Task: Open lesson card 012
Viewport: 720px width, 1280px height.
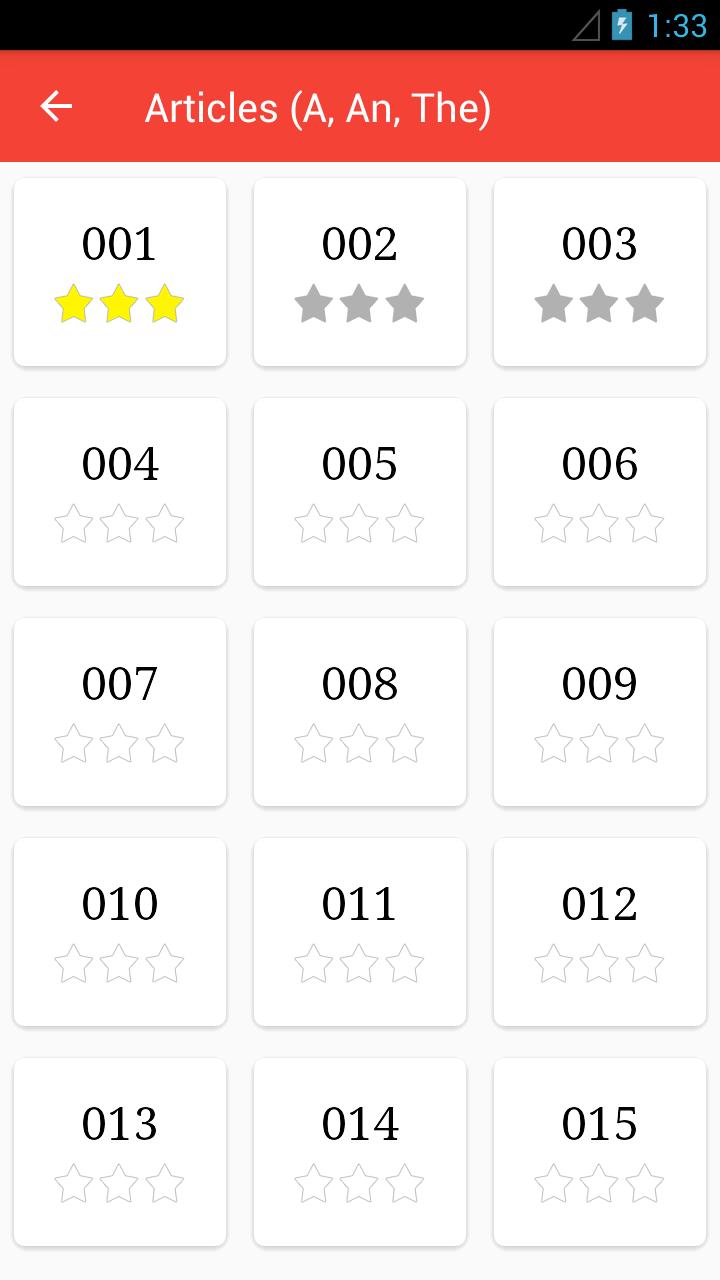Action: 600,932
